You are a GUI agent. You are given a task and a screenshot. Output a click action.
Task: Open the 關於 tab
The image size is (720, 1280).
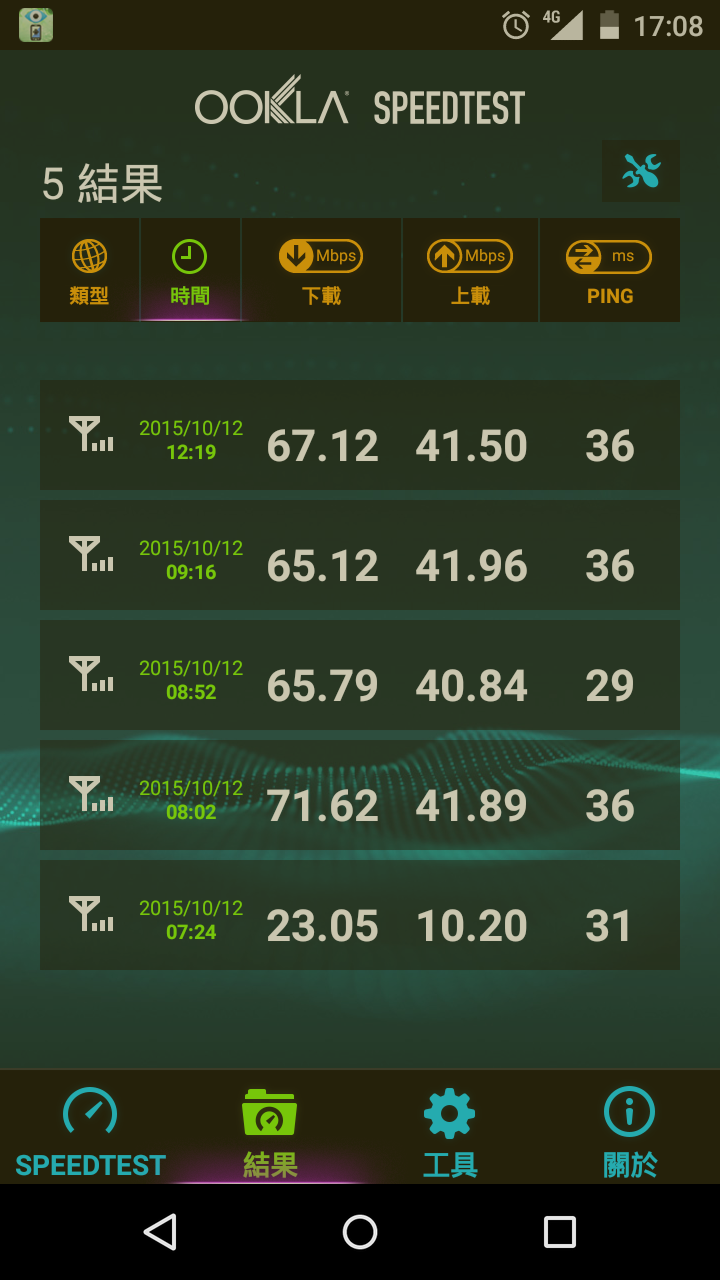[630, 1130]
